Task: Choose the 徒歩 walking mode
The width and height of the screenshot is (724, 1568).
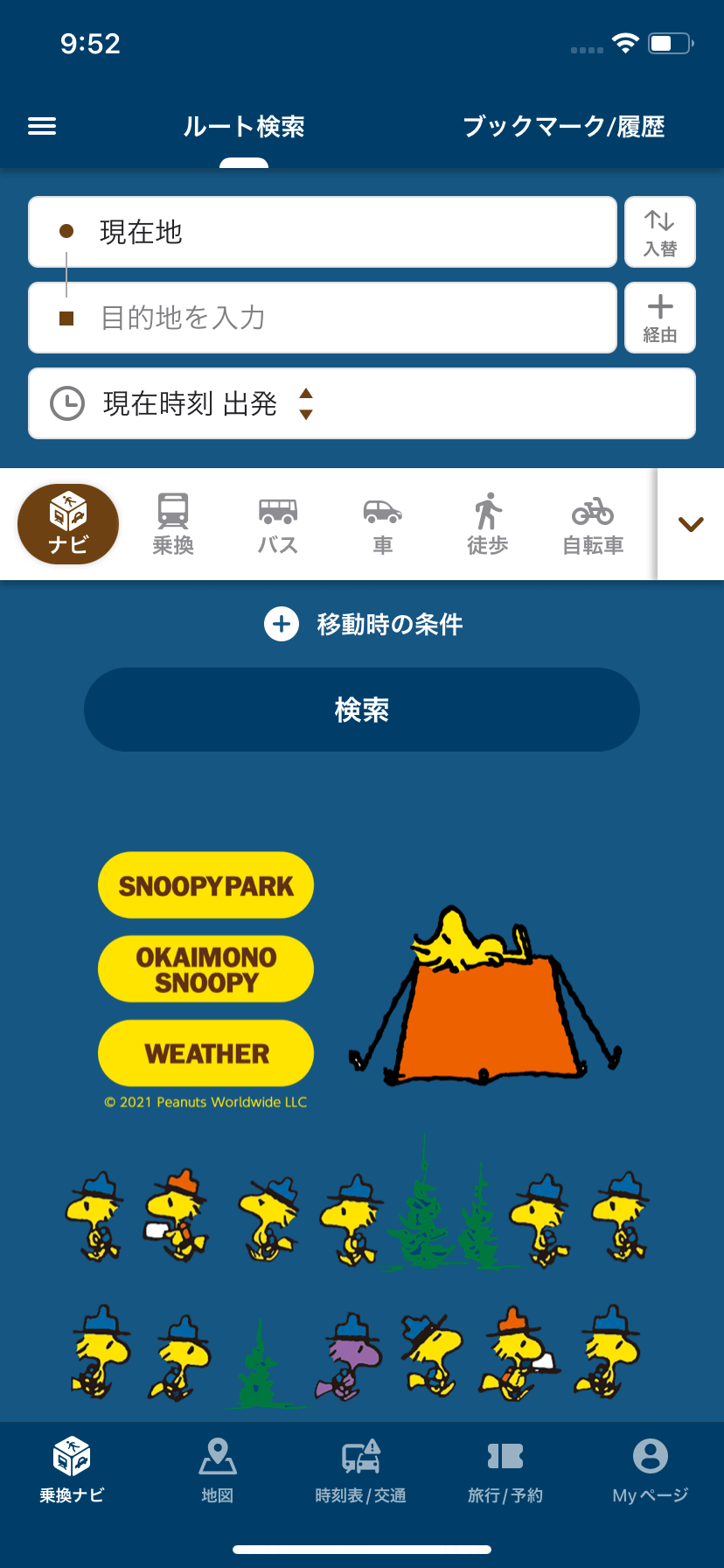Action: point(488,524)
